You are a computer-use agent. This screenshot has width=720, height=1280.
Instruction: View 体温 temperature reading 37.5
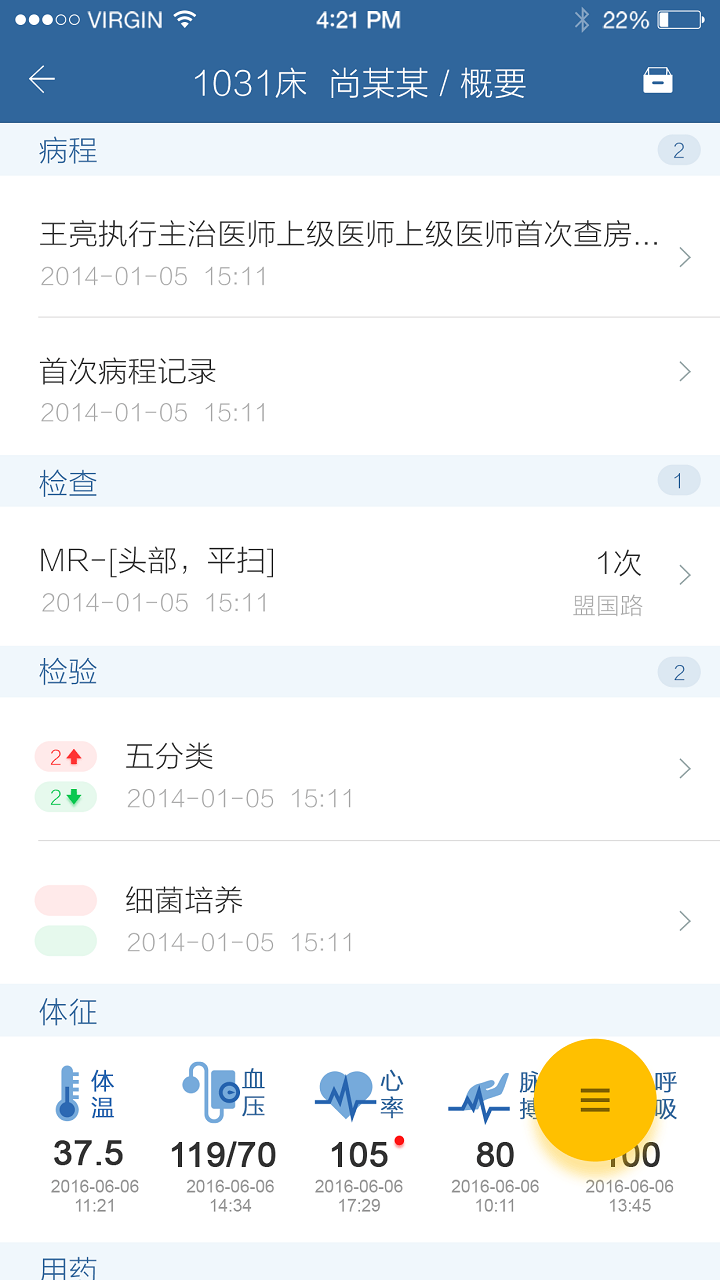[89, 1138]
